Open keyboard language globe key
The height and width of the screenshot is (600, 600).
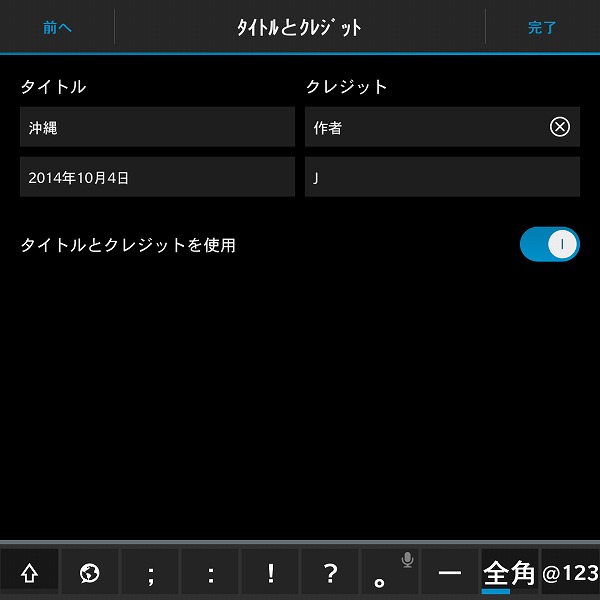pos(90,573)
